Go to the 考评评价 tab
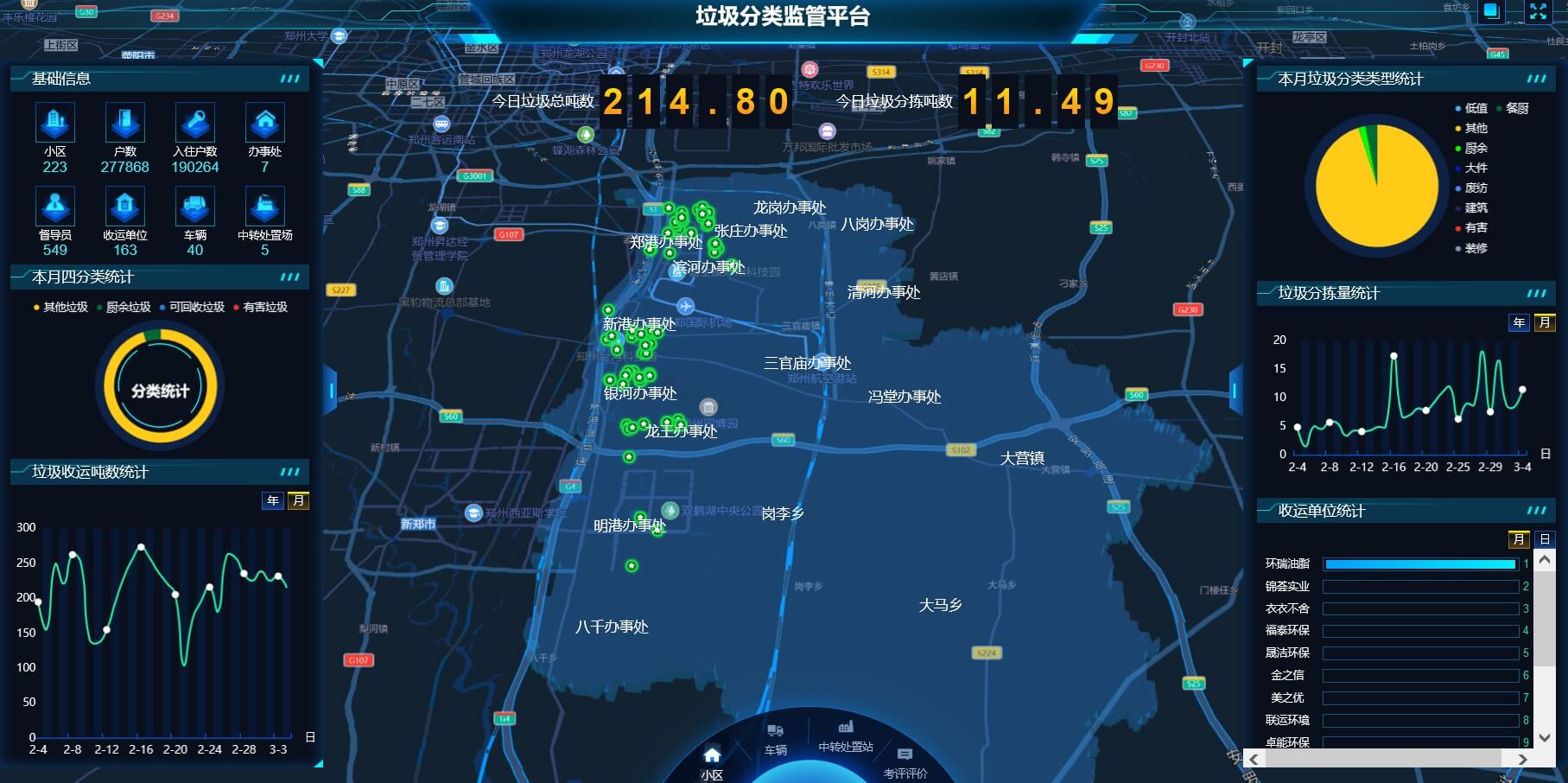The width and height of the screenshot is (1568, 783). (x=905, y=764)
